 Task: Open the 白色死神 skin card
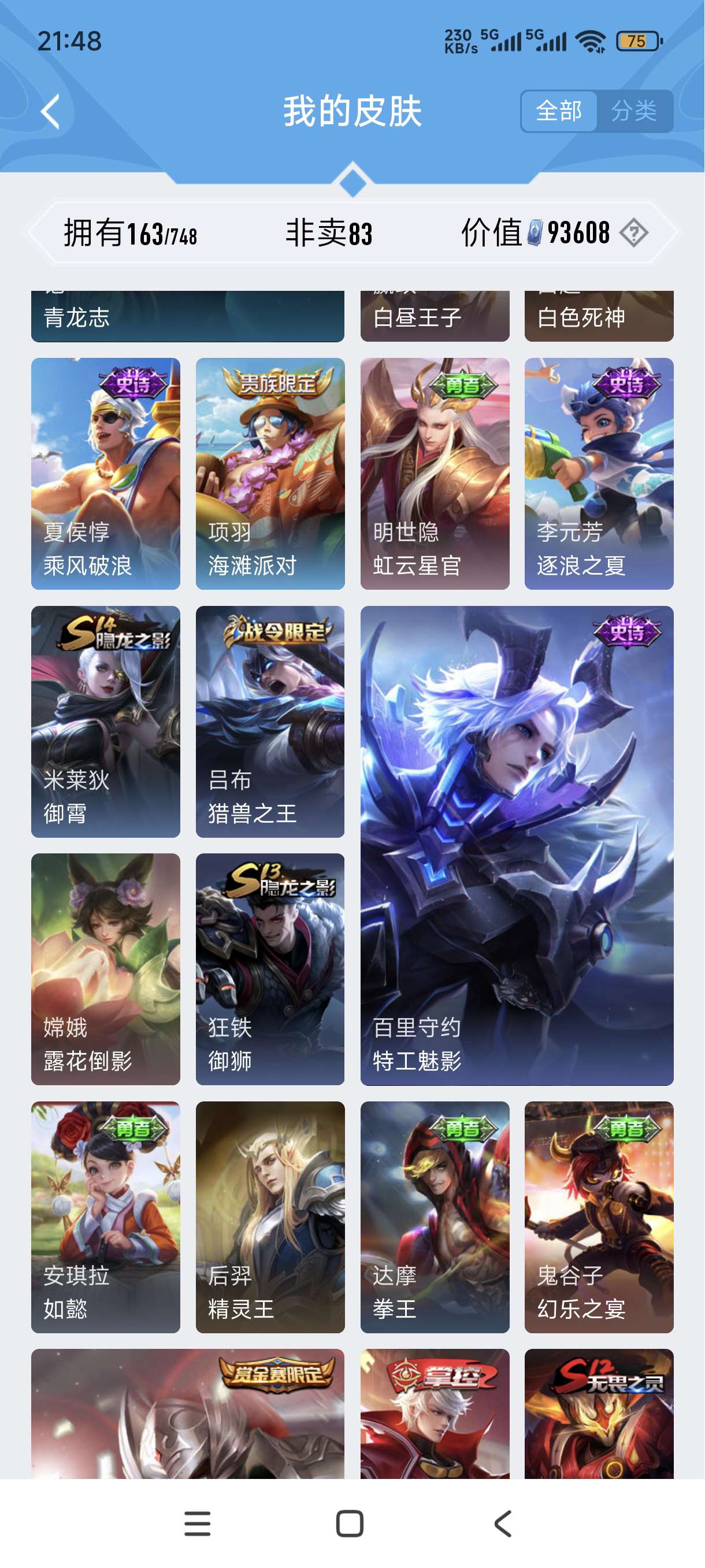(599, 316)
